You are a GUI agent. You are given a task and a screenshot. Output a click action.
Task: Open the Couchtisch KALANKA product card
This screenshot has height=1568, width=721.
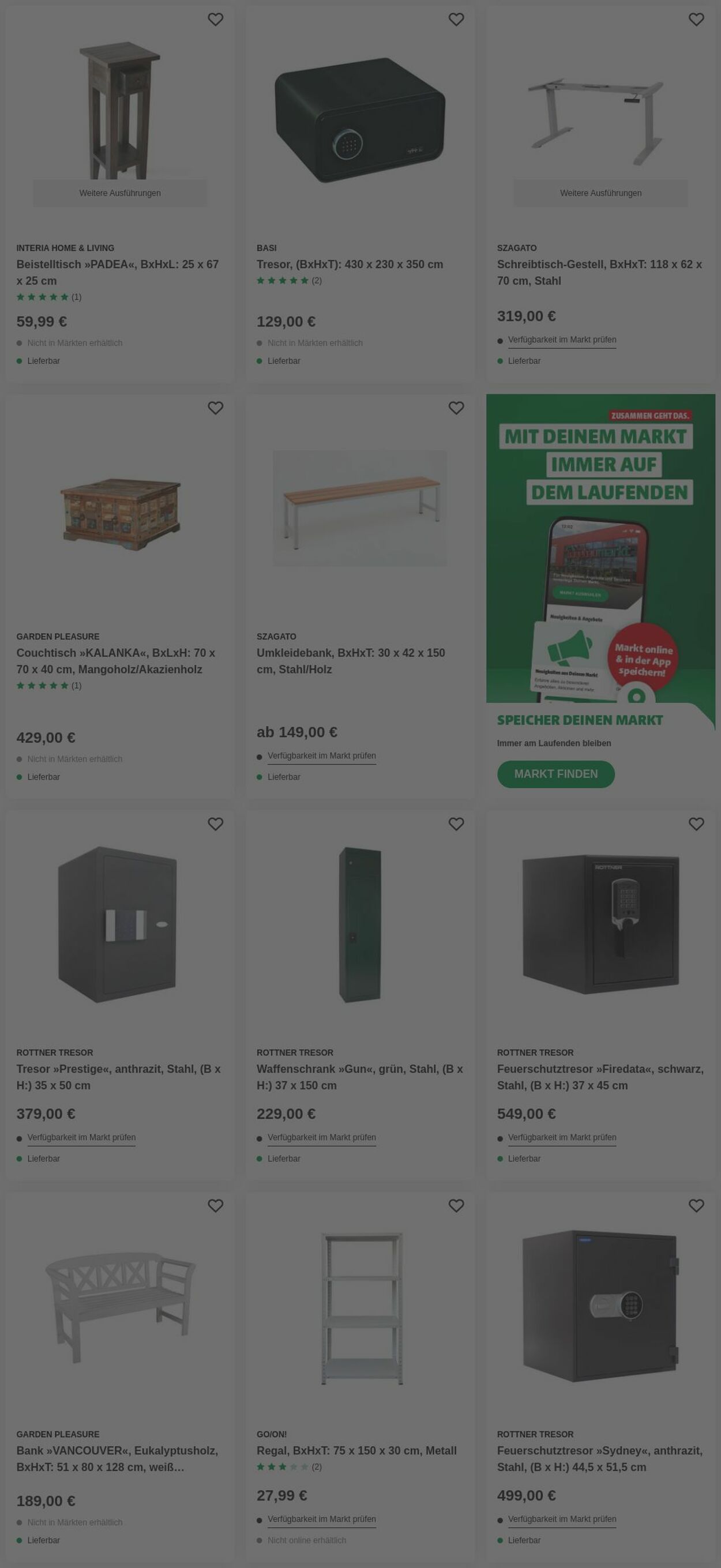pyautogui.click(x=116, y=660)
